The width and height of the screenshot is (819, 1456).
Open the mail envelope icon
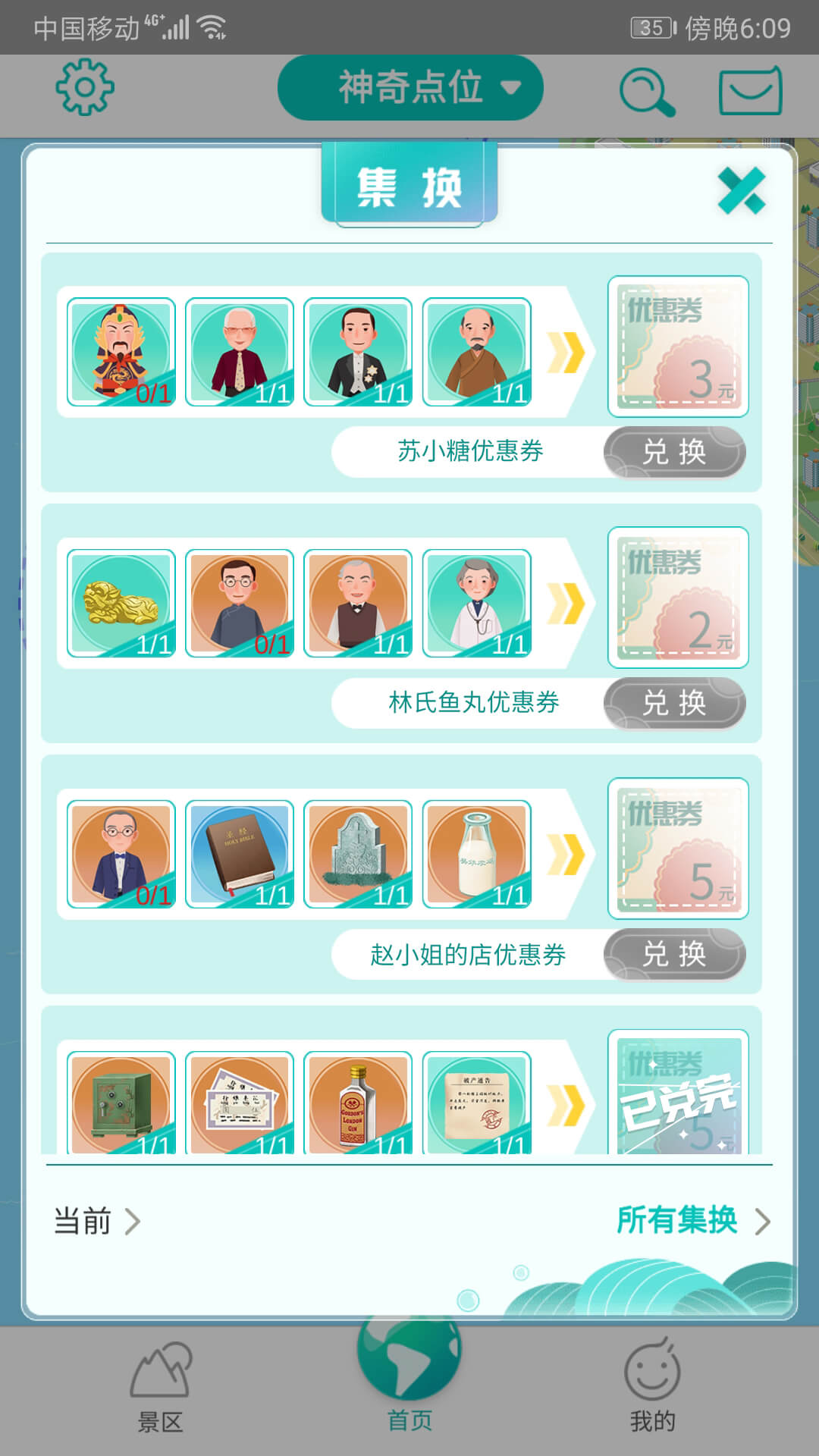[x=747, y=89]
